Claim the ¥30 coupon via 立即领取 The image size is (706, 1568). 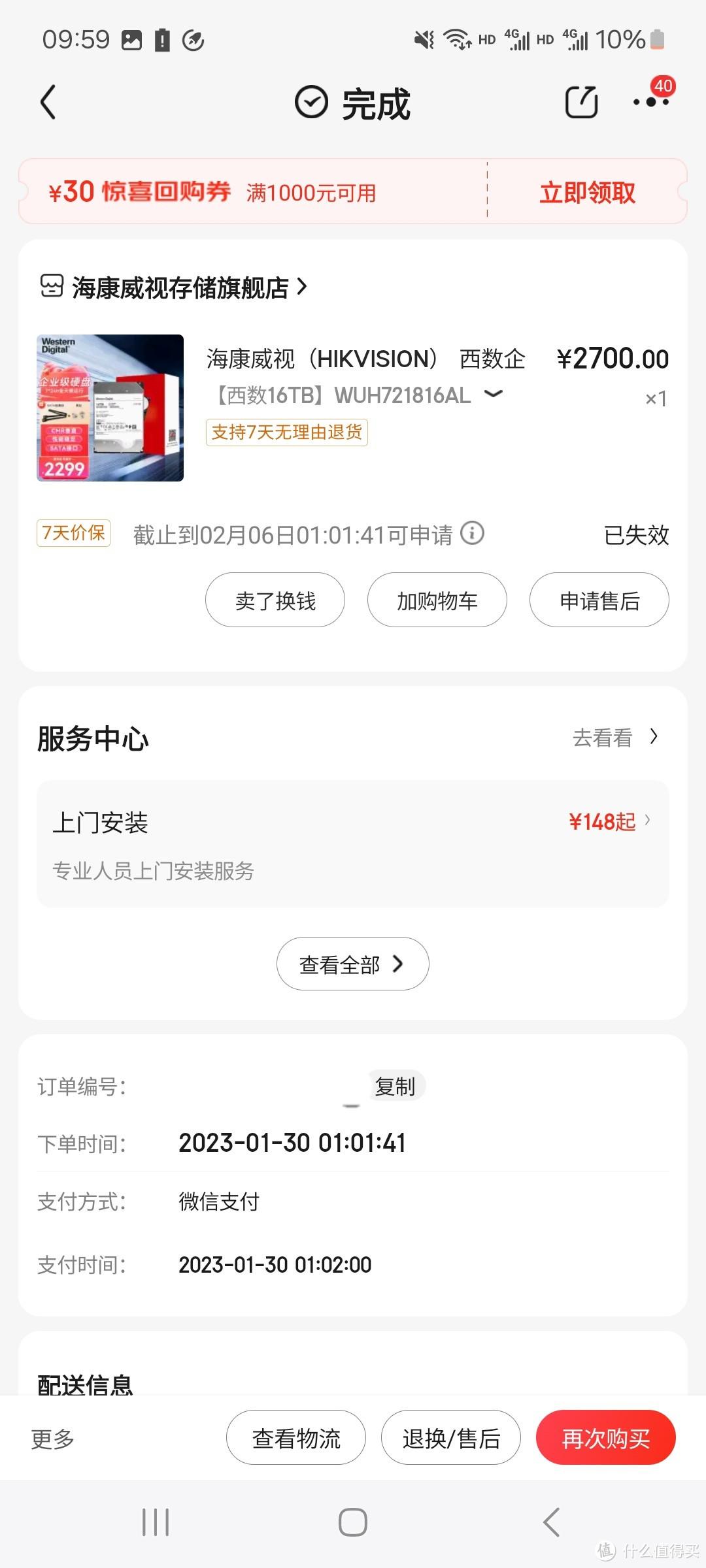587,193
